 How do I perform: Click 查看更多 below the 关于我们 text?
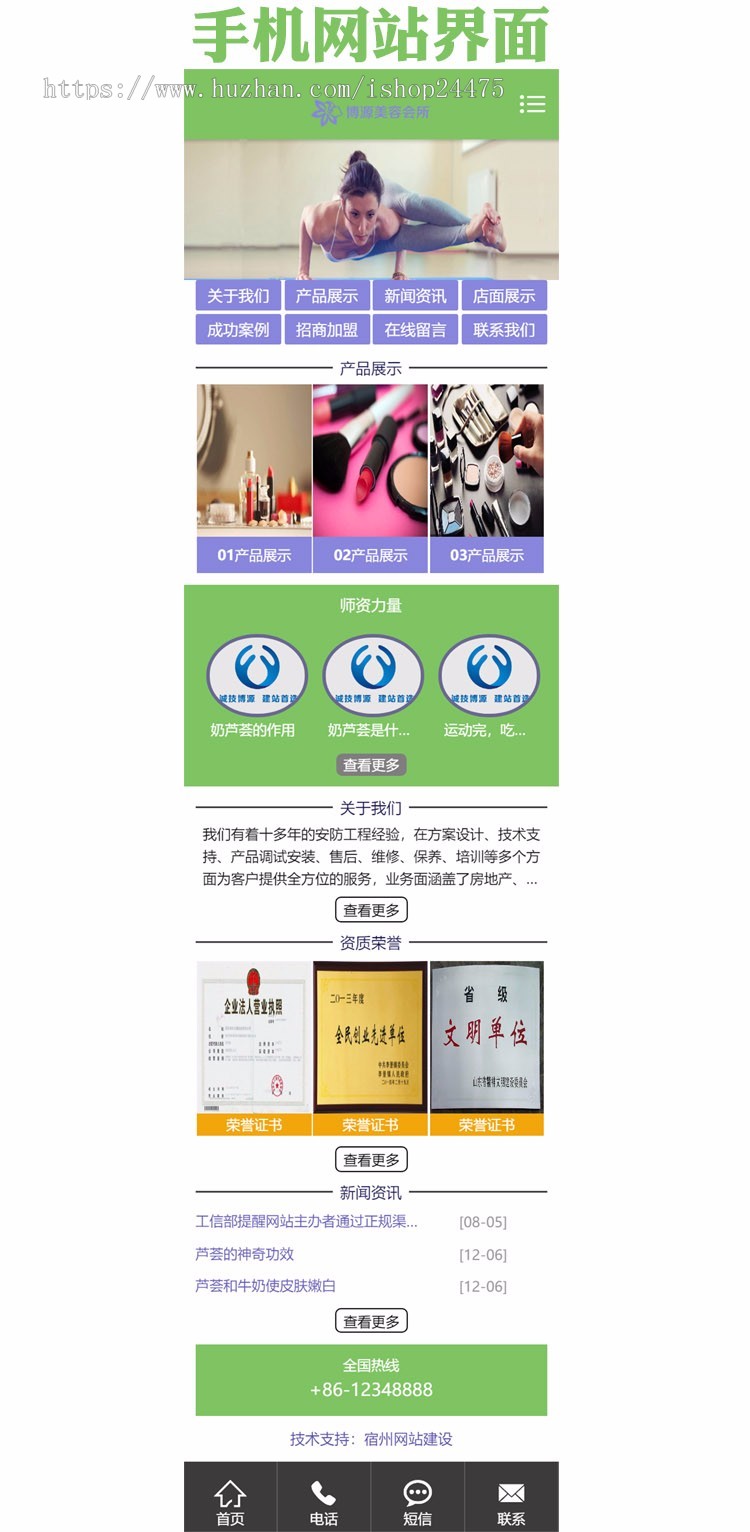(x=374, y=910)
